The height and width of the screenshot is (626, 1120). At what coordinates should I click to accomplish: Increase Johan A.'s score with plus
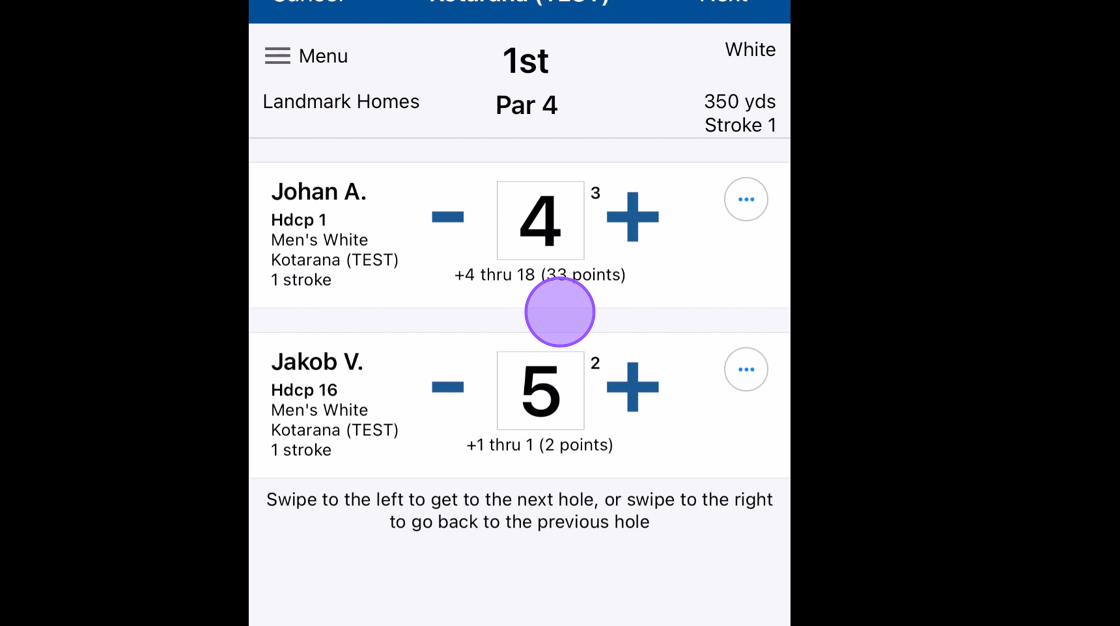(x=632, y=217)
